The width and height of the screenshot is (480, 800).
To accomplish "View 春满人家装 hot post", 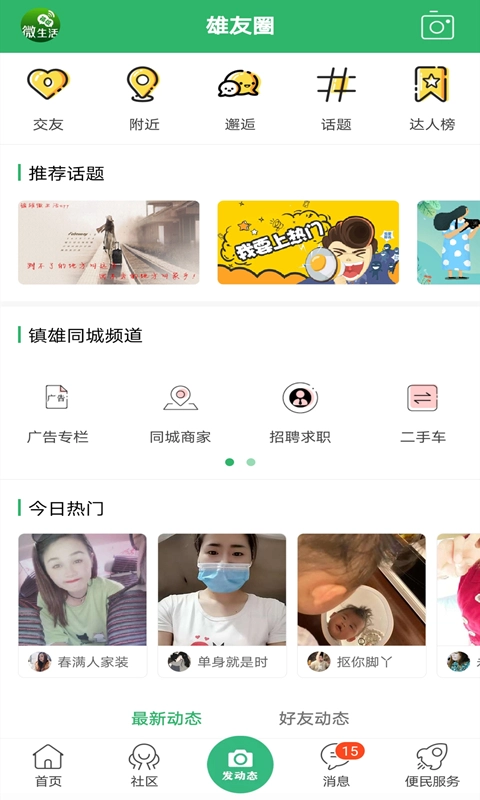I will tap(83, 606).
